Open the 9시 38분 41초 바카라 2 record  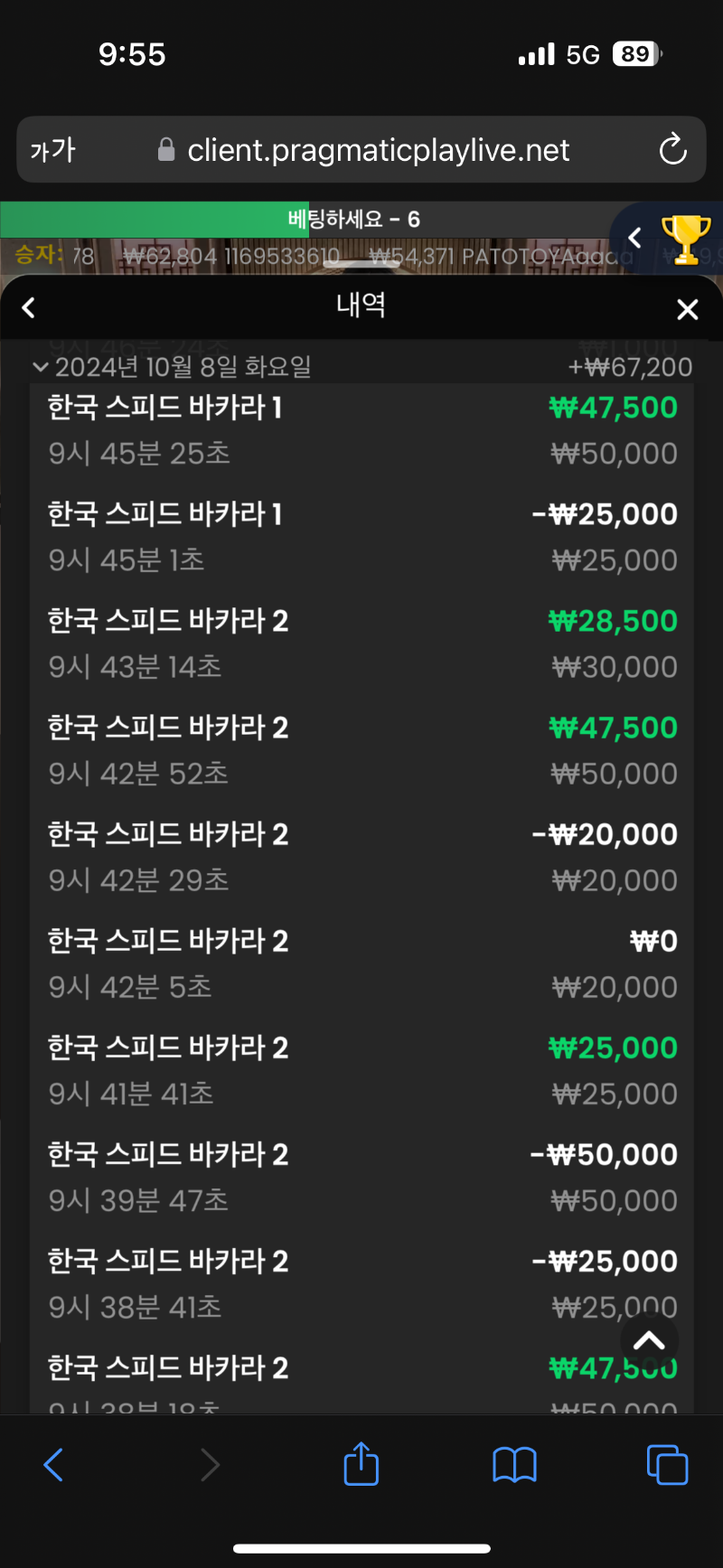coord(361,1283)
